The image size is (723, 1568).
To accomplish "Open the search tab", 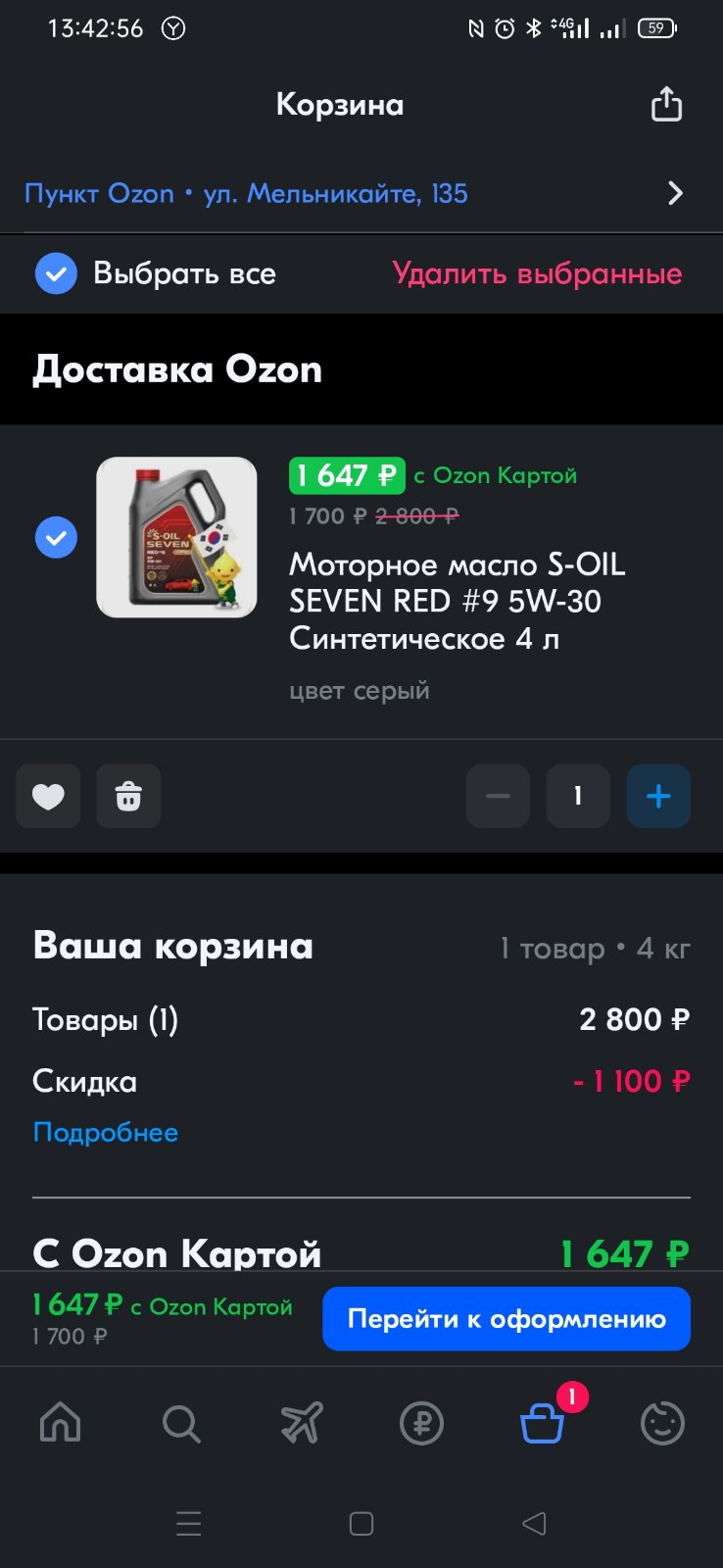I will pyautogui.click(x=181, y=1423).
